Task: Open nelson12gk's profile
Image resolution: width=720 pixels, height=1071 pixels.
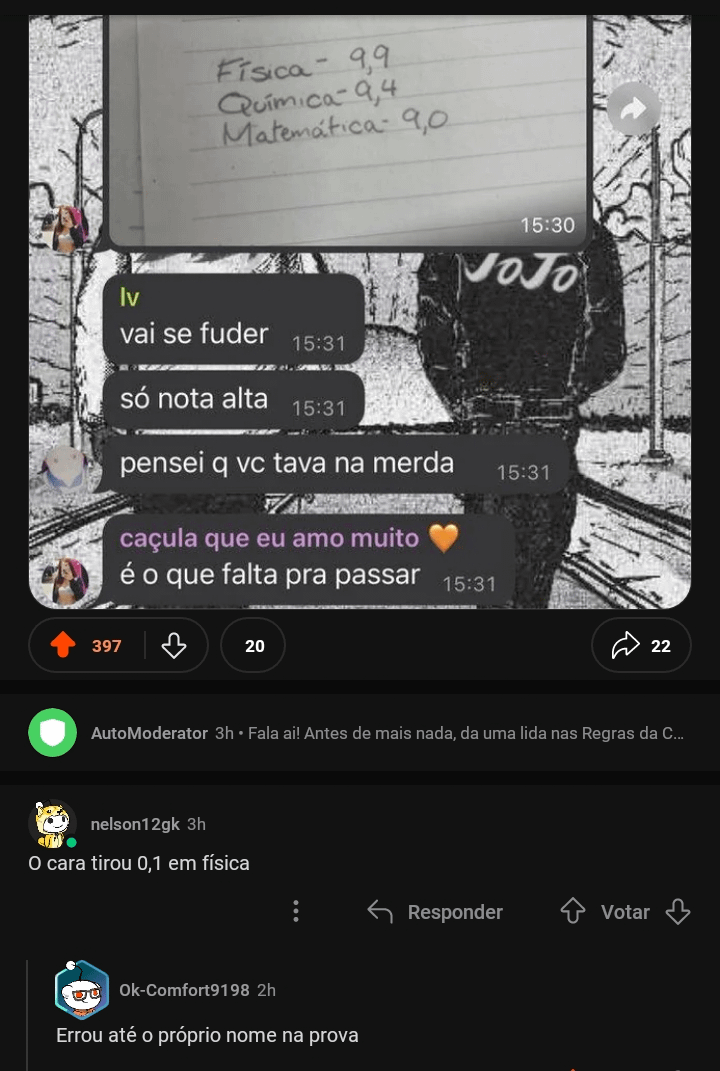Action: click(135, 824)
